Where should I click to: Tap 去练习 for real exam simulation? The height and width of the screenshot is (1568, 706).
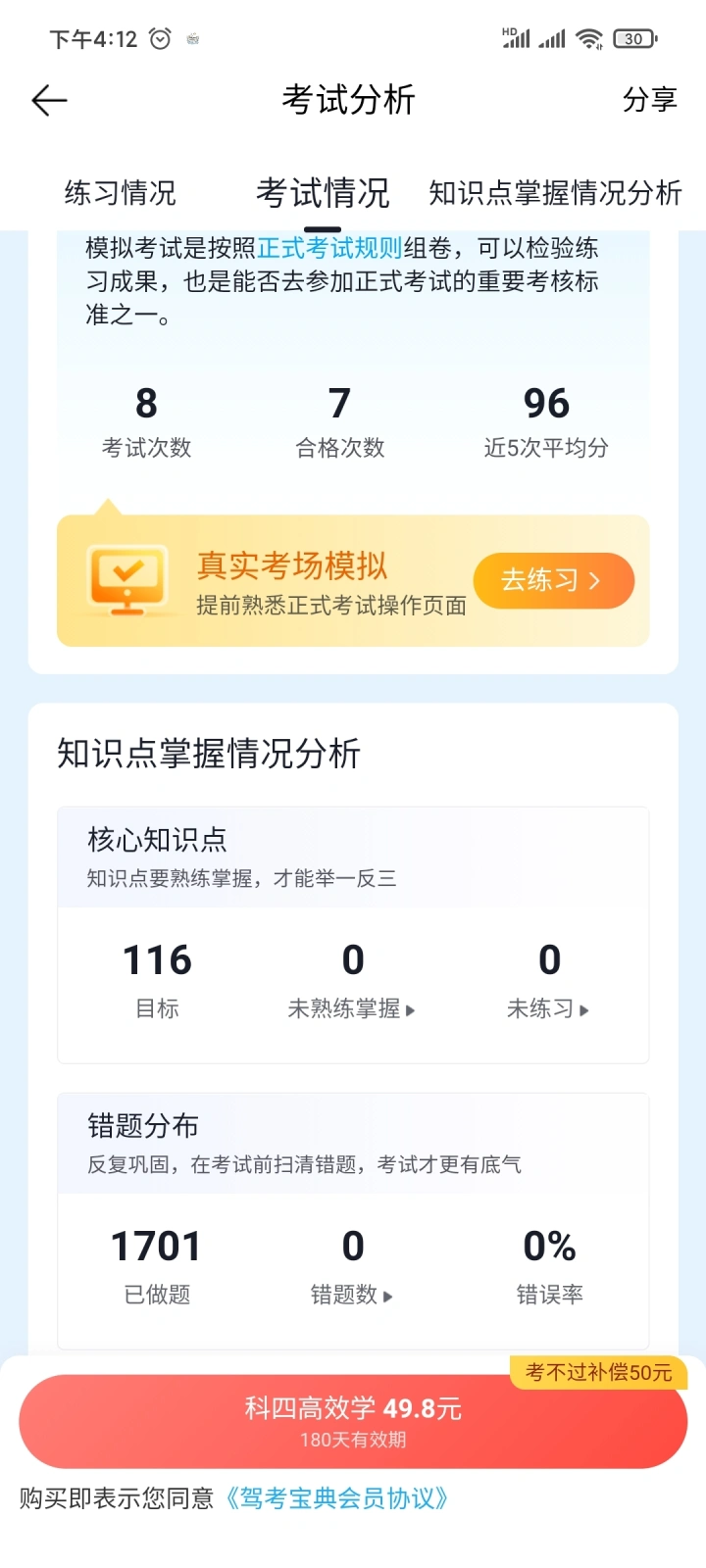tap(554, 580)
